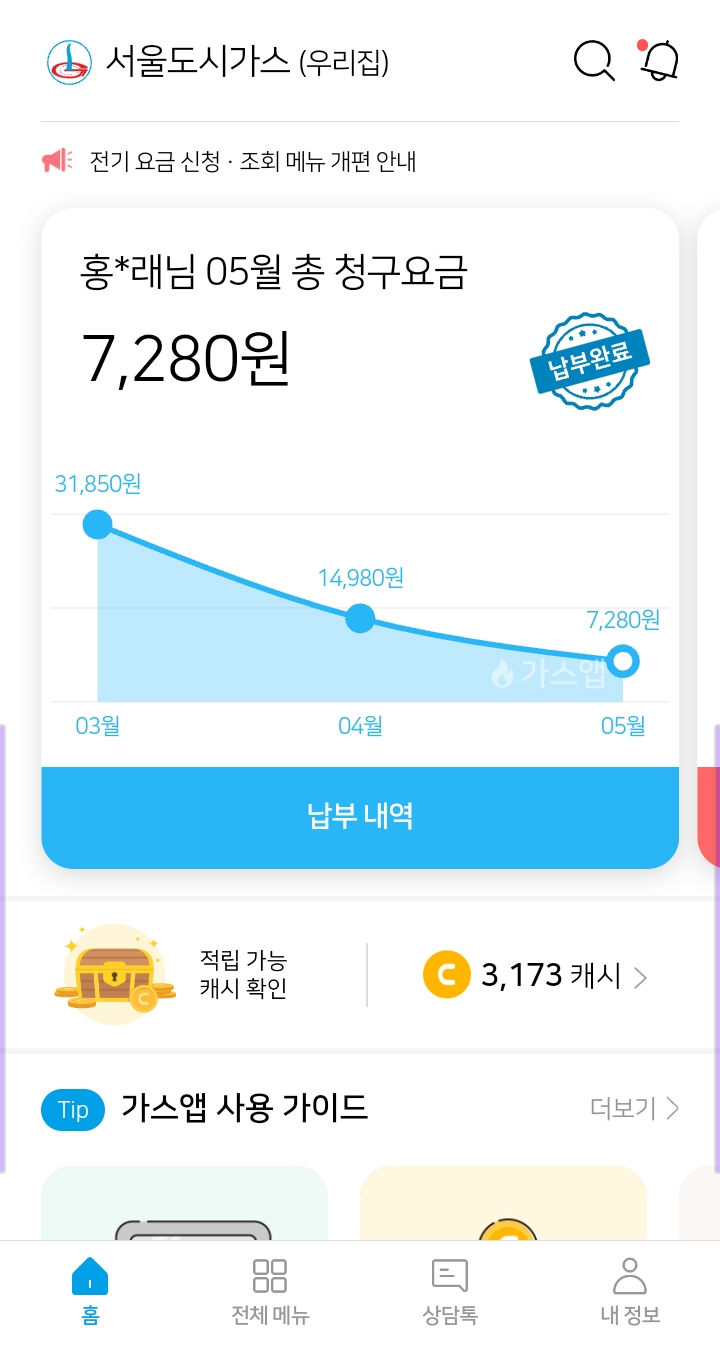Image resolution: width=720 pixels, height=1345 pixels.
Task: Switch to the 전체 메뉴 tab
Action: pos(270,1291)
